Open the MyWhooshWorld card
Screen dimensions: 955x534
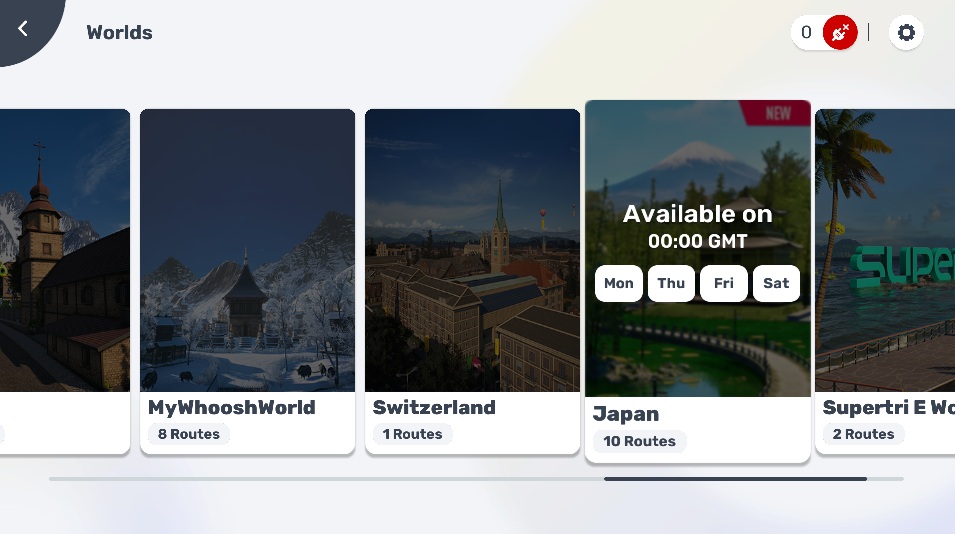click(247, 280)
